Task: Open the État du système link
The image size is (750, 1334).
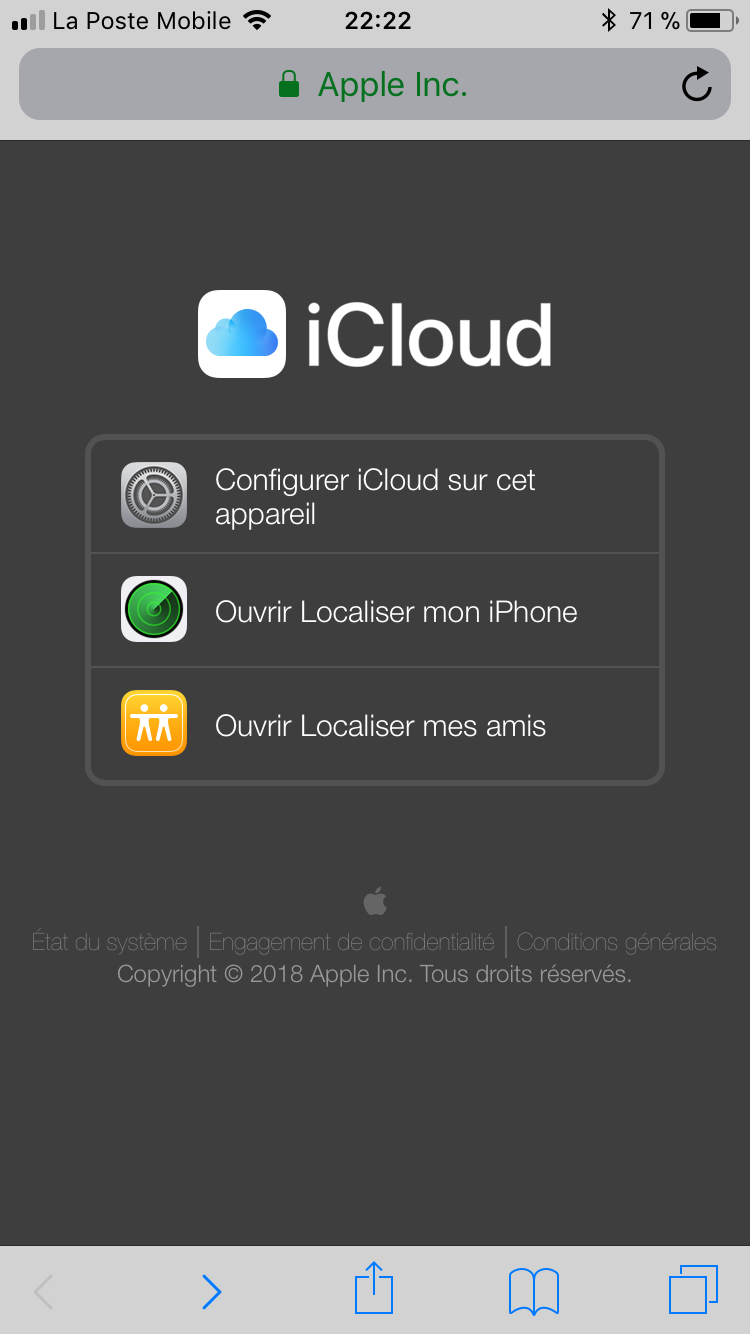Action: click(109, 942)
